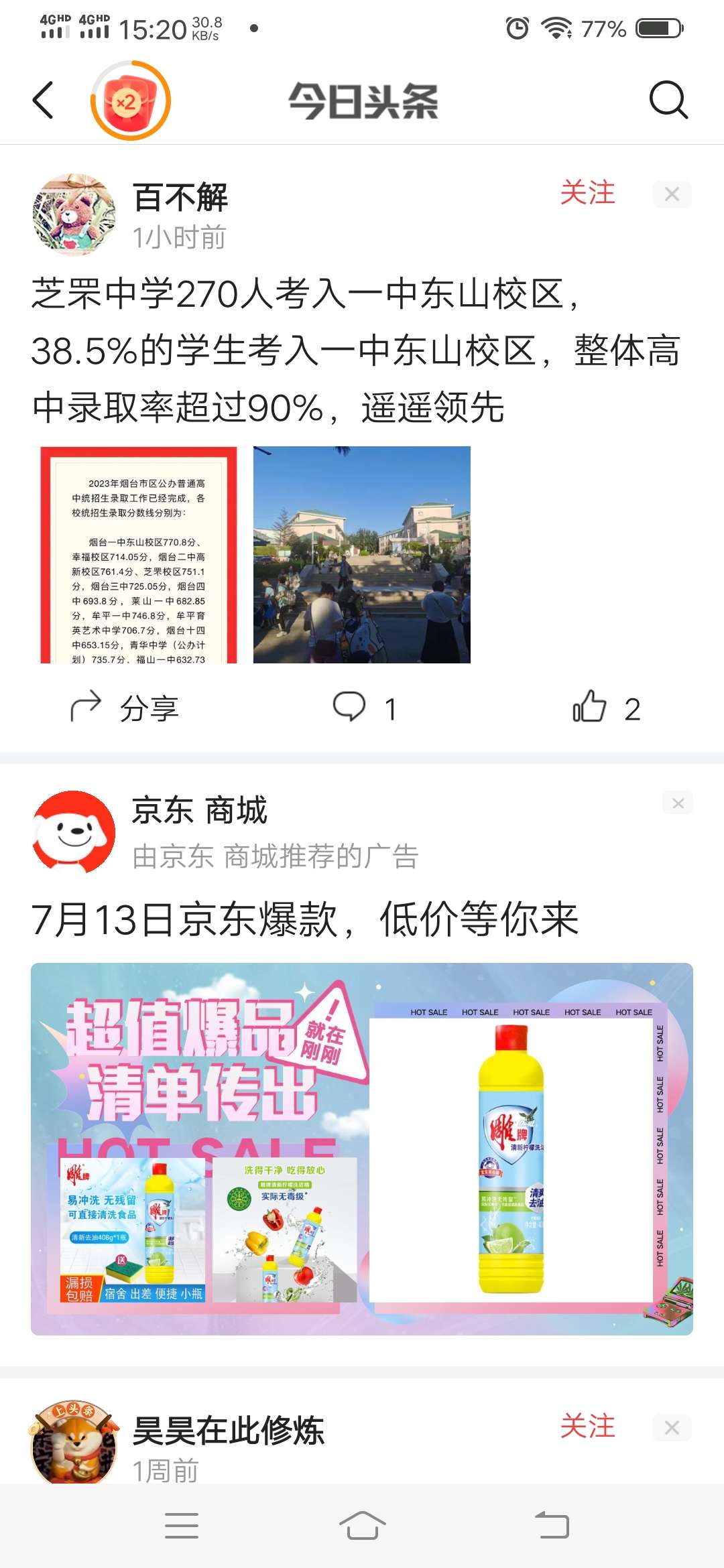Tap the system home button
The image size is (724, 1568).
pyautogui.click(x=362, y=1526)
